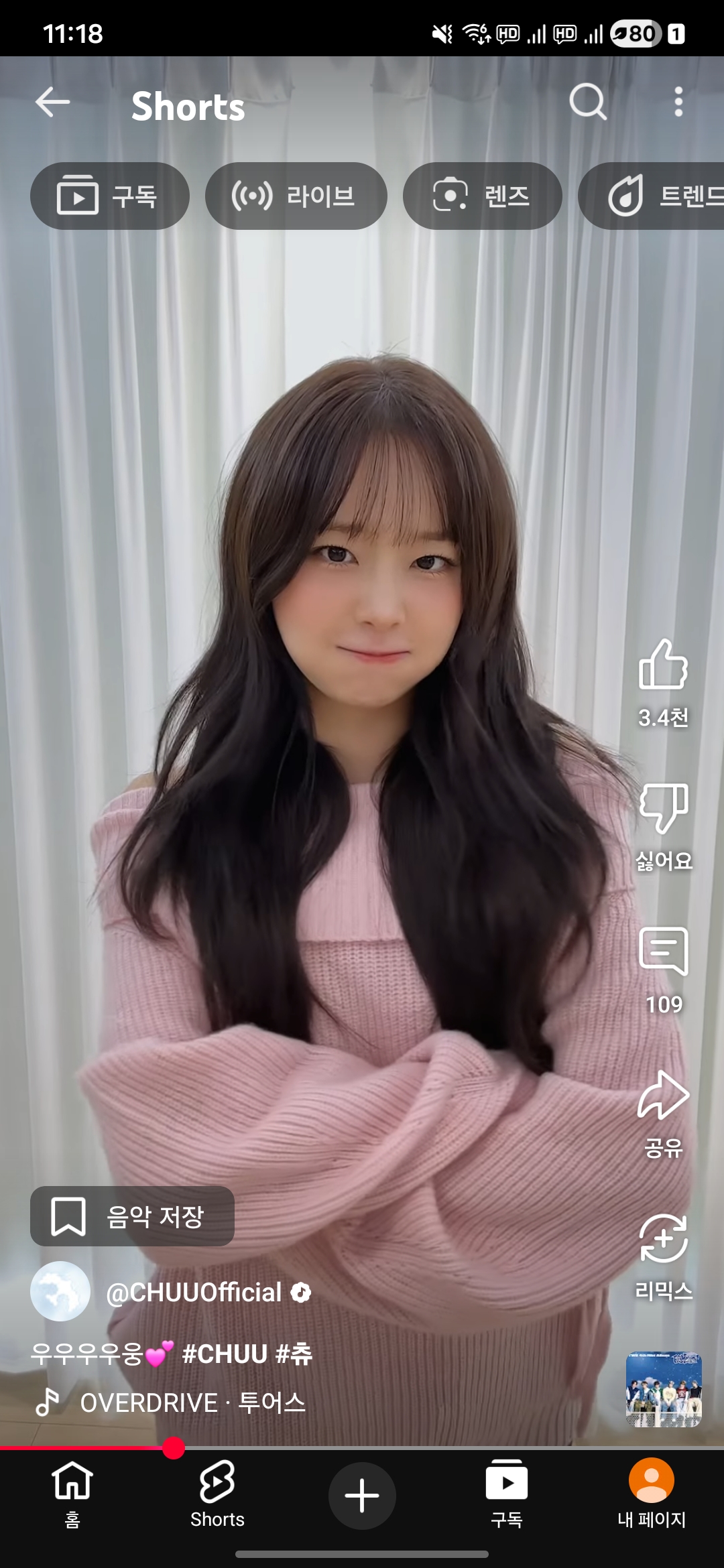Open the 렌즈 chip
The image size is (724, 1568).
click(482, 196)
